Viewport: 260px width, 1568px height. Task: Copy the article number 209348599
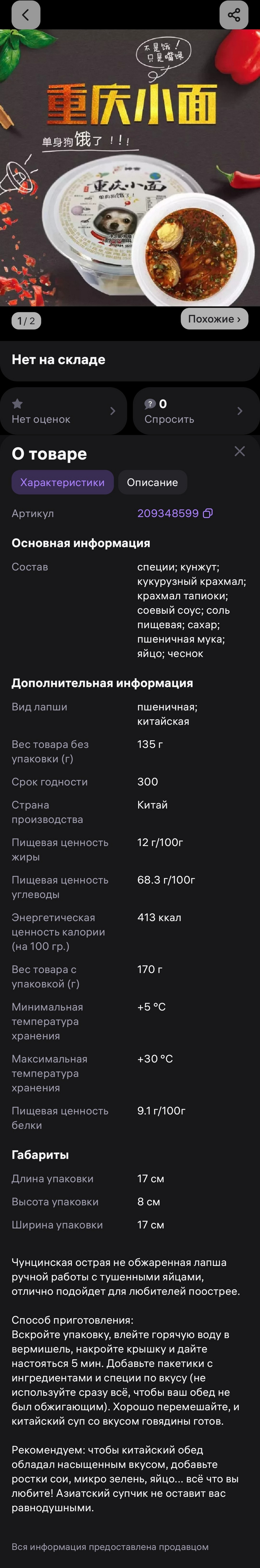(208, 513)
